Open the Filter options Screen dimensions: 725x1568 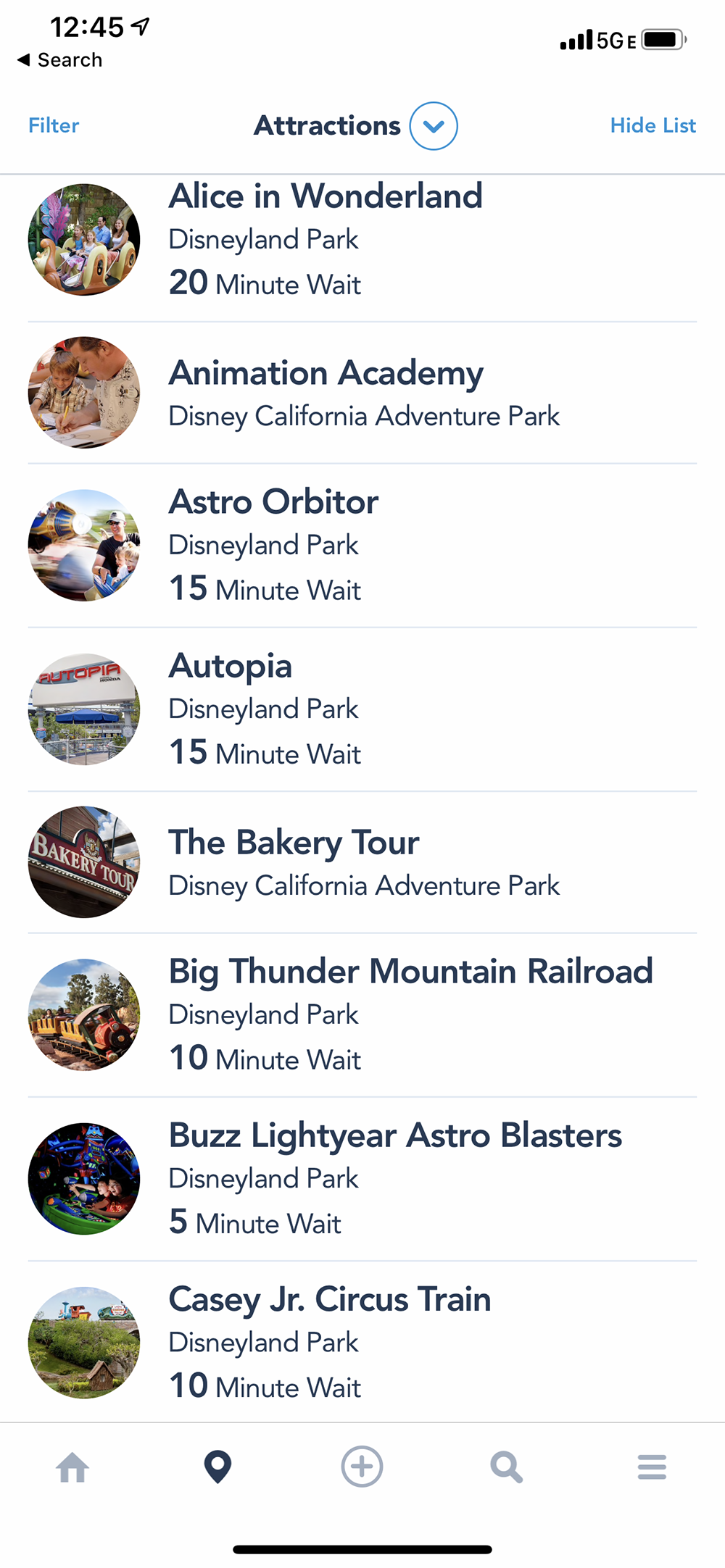tap(54, 125)
